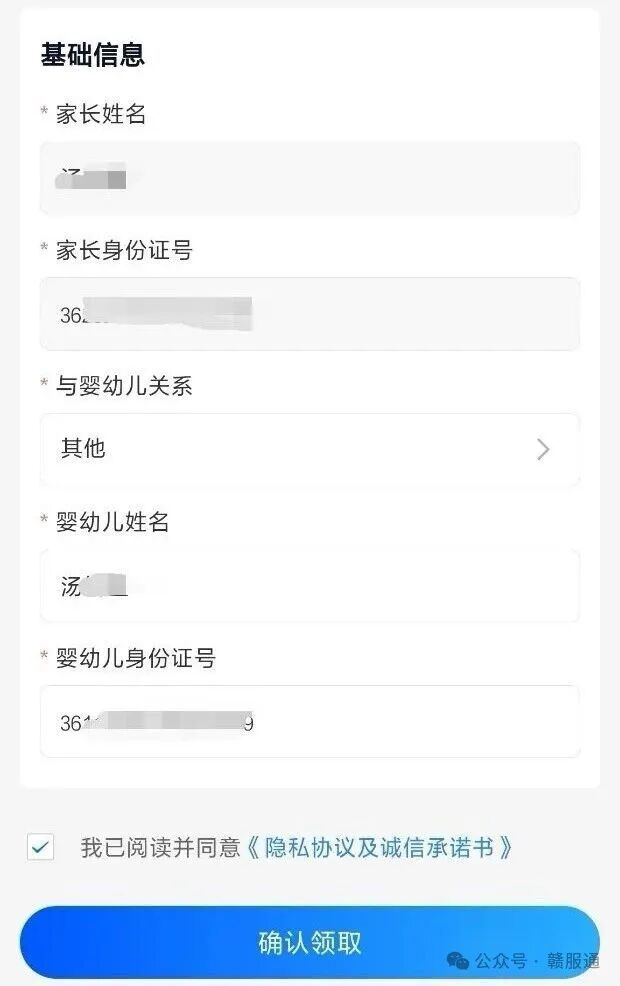Focus the 婴幼儿姓名 text field
Image resolution: width=620 pixels, height=986 pixels.
point(309,586)
